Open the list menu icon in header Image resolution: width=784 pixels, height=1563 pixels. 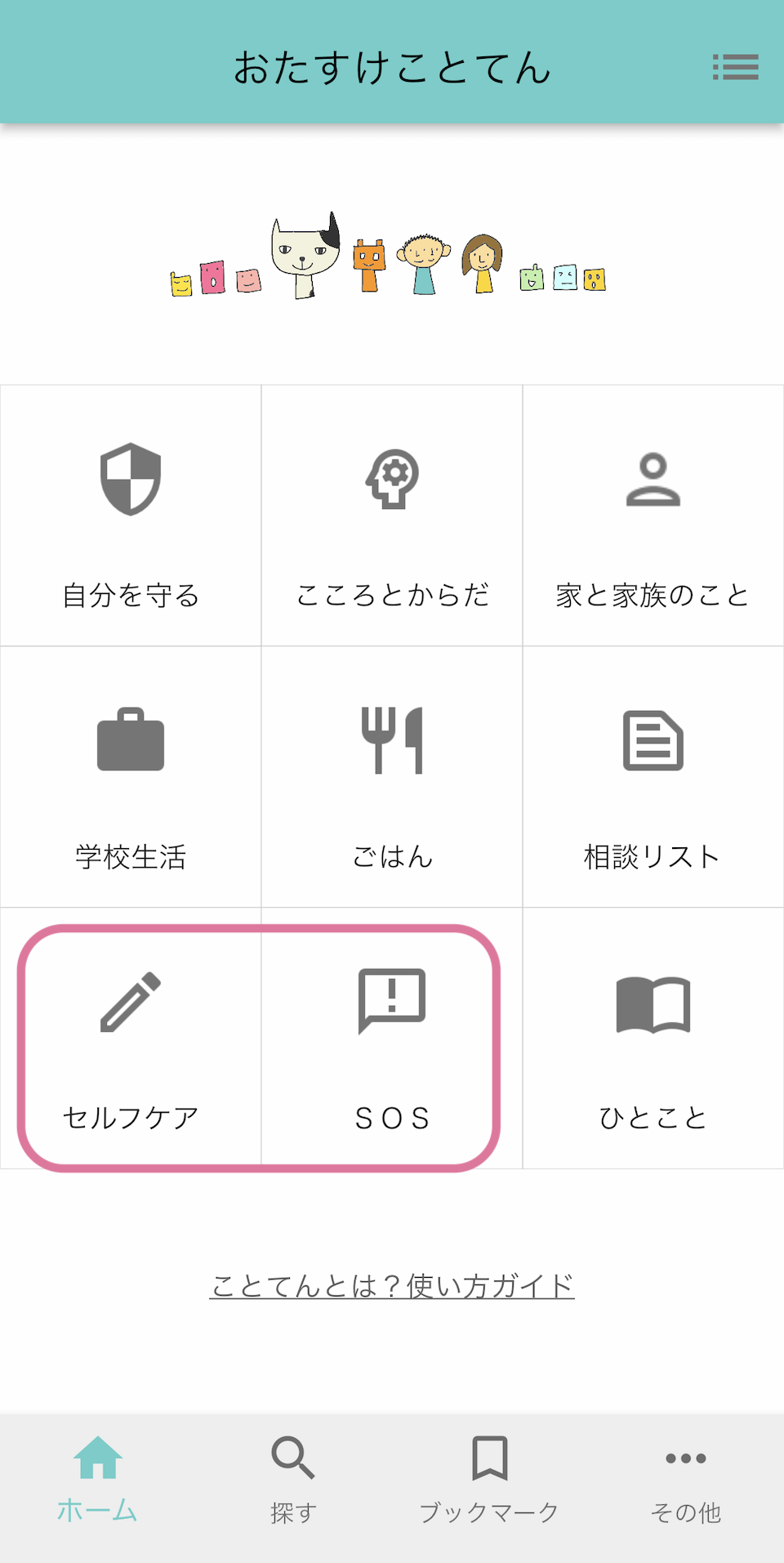point(735,67)
